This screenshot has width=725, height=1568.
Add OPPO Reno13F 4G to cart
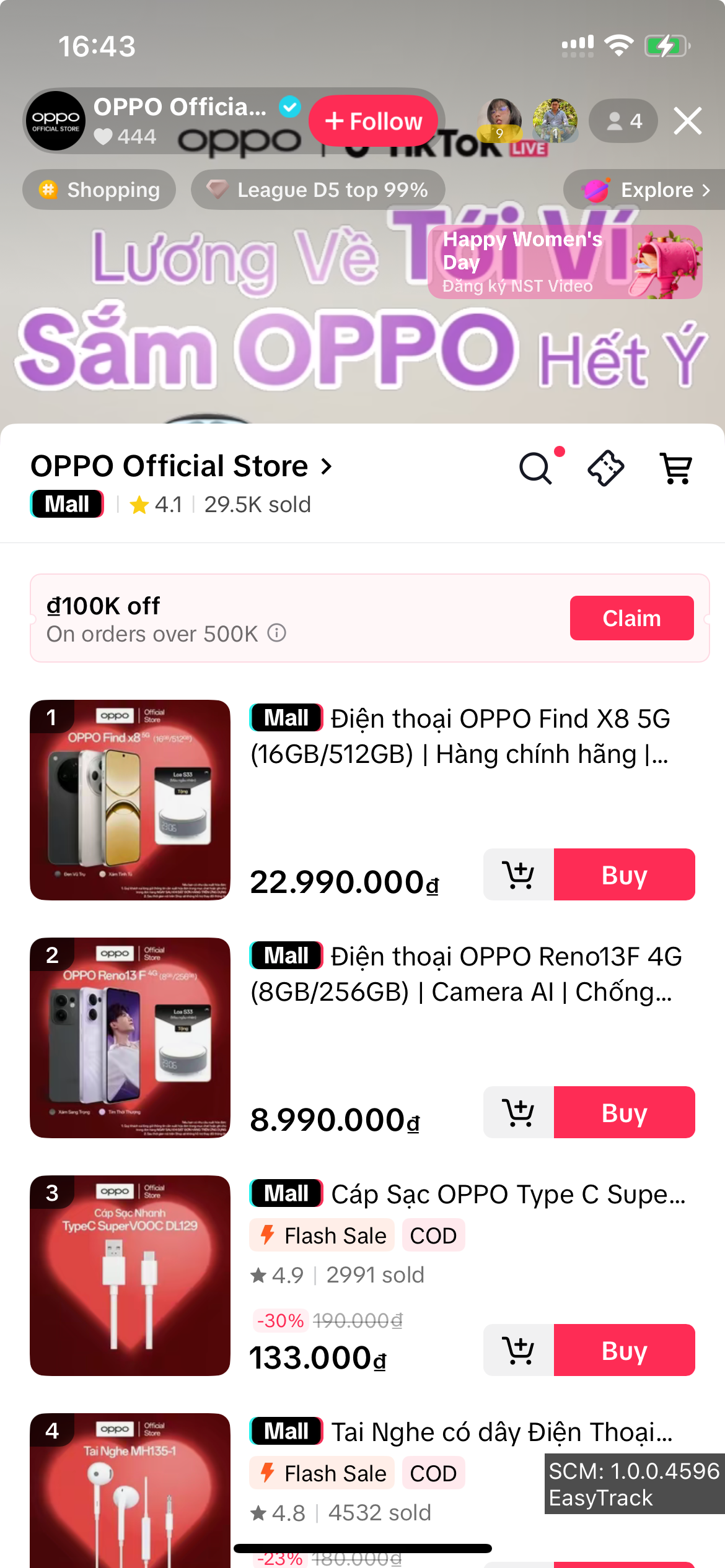518,1113
